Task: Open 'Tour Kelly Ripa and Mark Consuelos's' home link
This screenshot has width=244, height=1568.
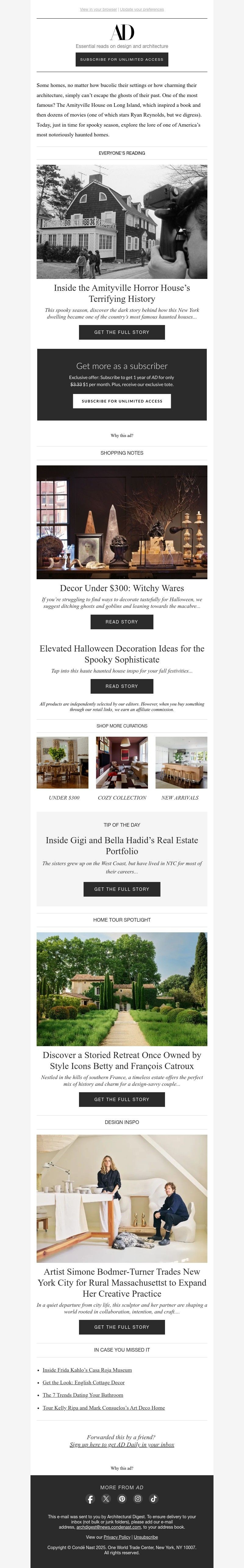Action: click(103, 1408)
